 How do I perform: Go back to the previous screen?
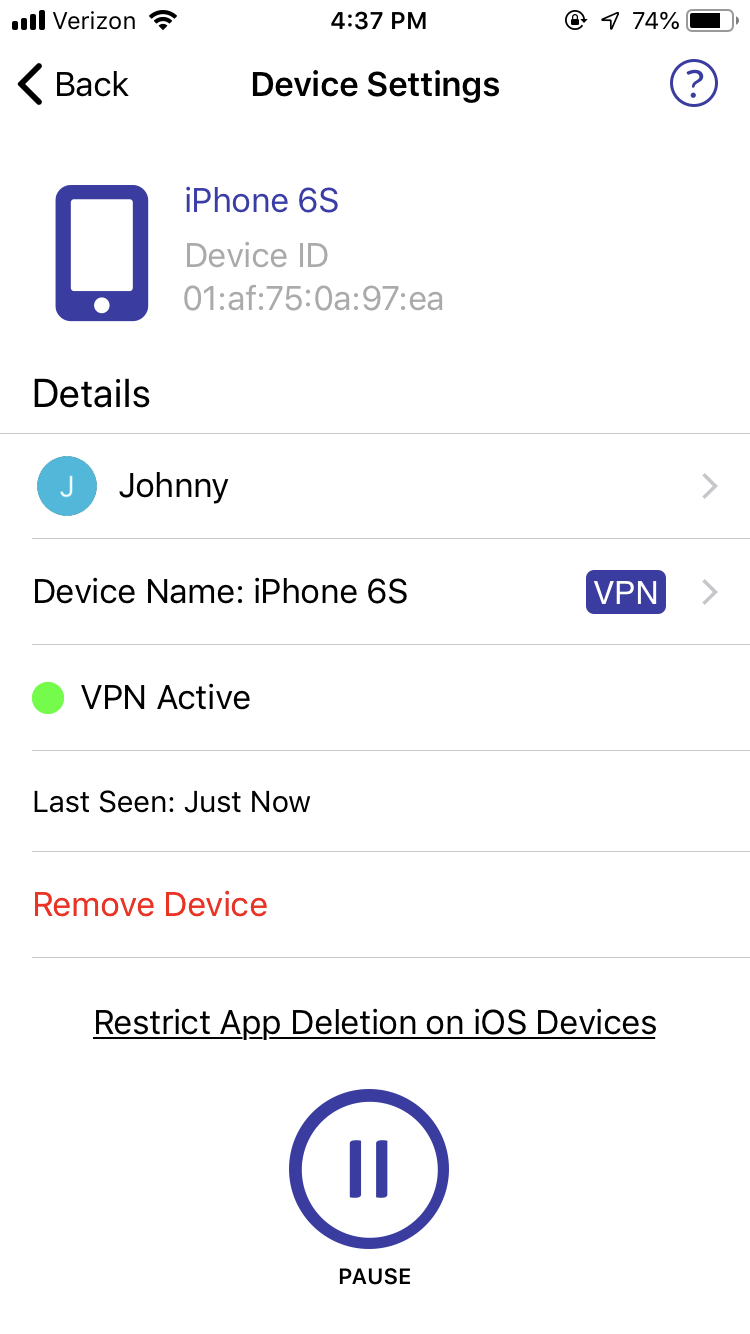[73, 85]
